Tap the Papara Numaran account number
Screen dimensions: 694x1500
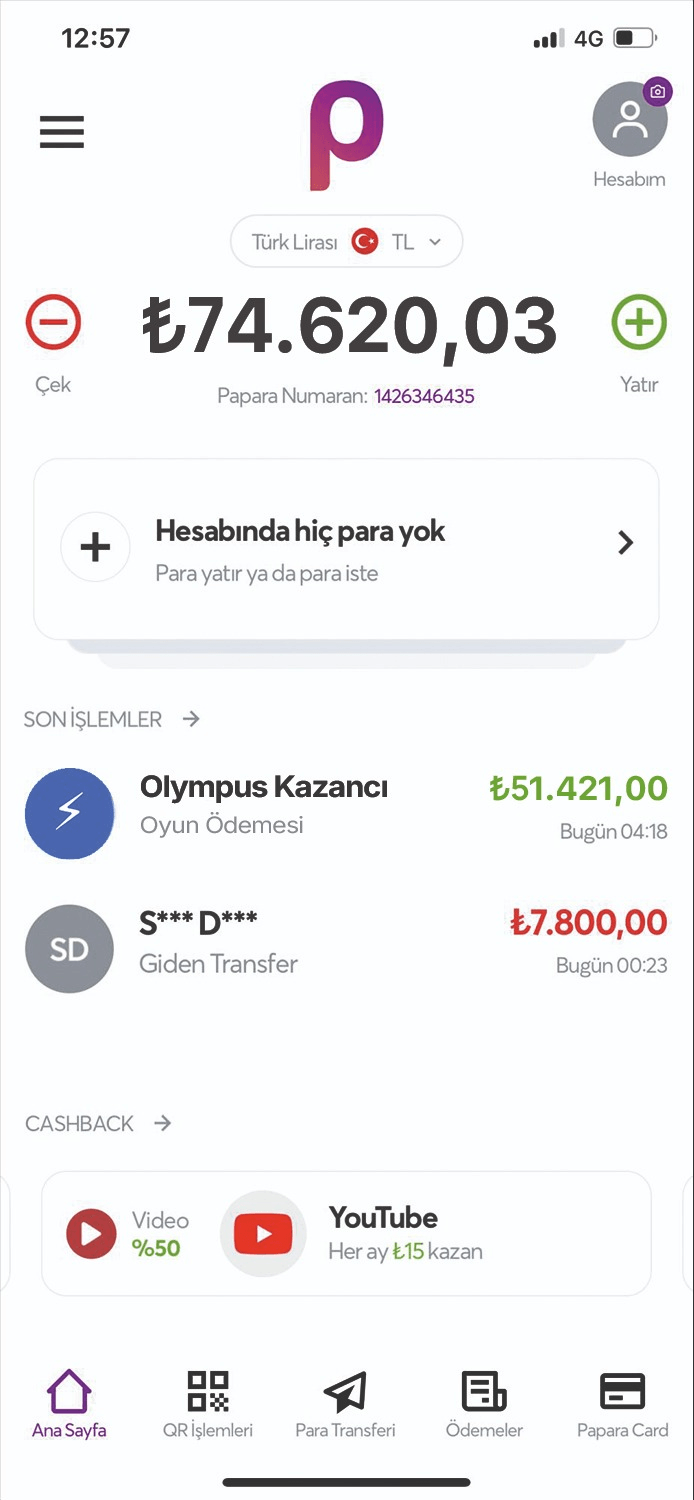click(424, 396)
